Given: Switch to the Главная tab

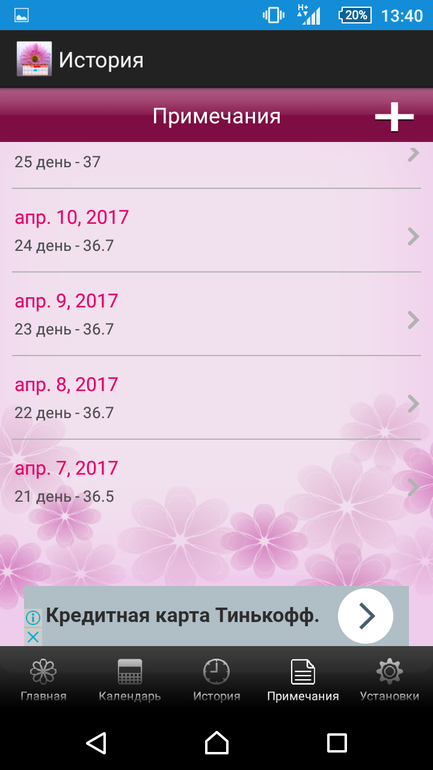Looking at the screenshot, I should click(x=43, y=680).
